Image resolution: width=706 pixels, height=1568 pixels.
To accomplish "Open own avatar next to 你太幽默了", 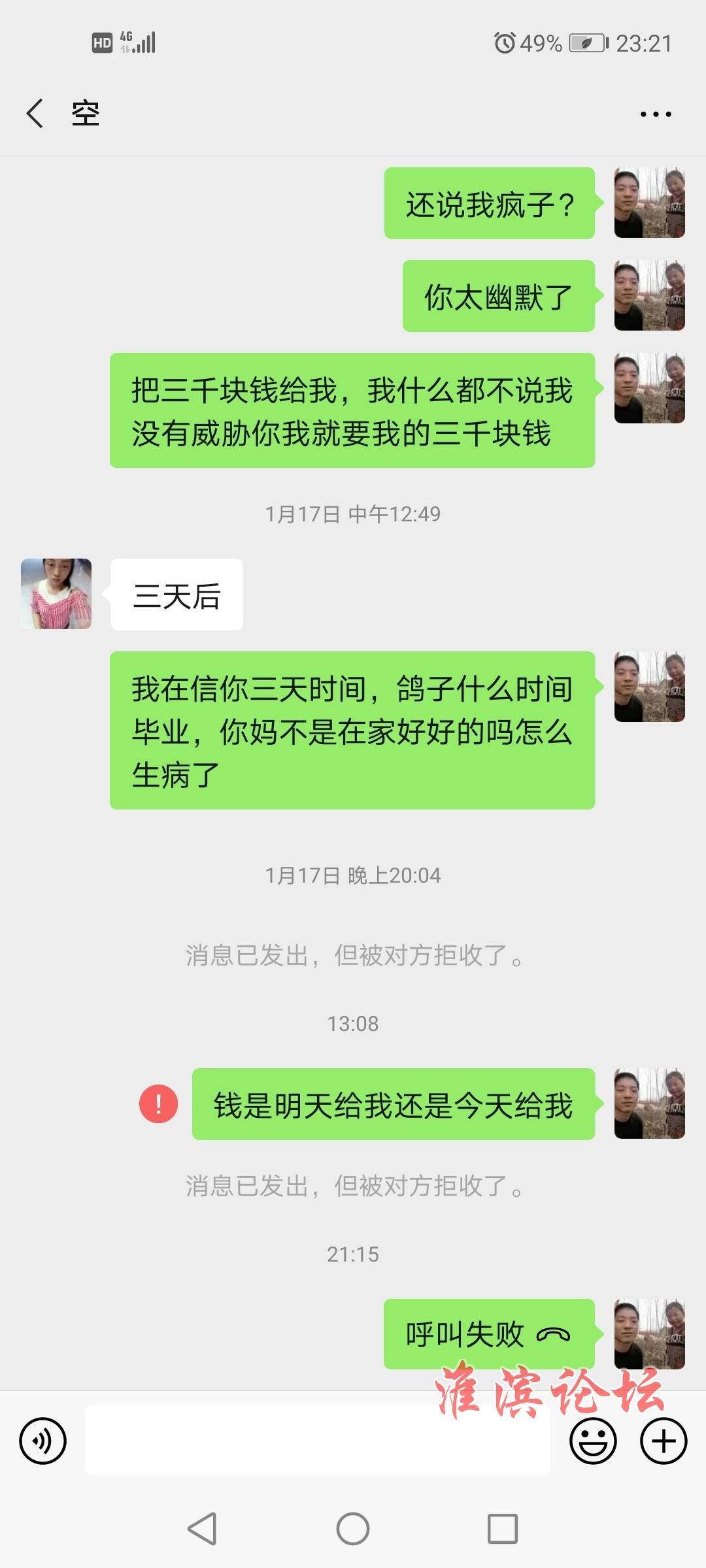I will click(649, 295).
